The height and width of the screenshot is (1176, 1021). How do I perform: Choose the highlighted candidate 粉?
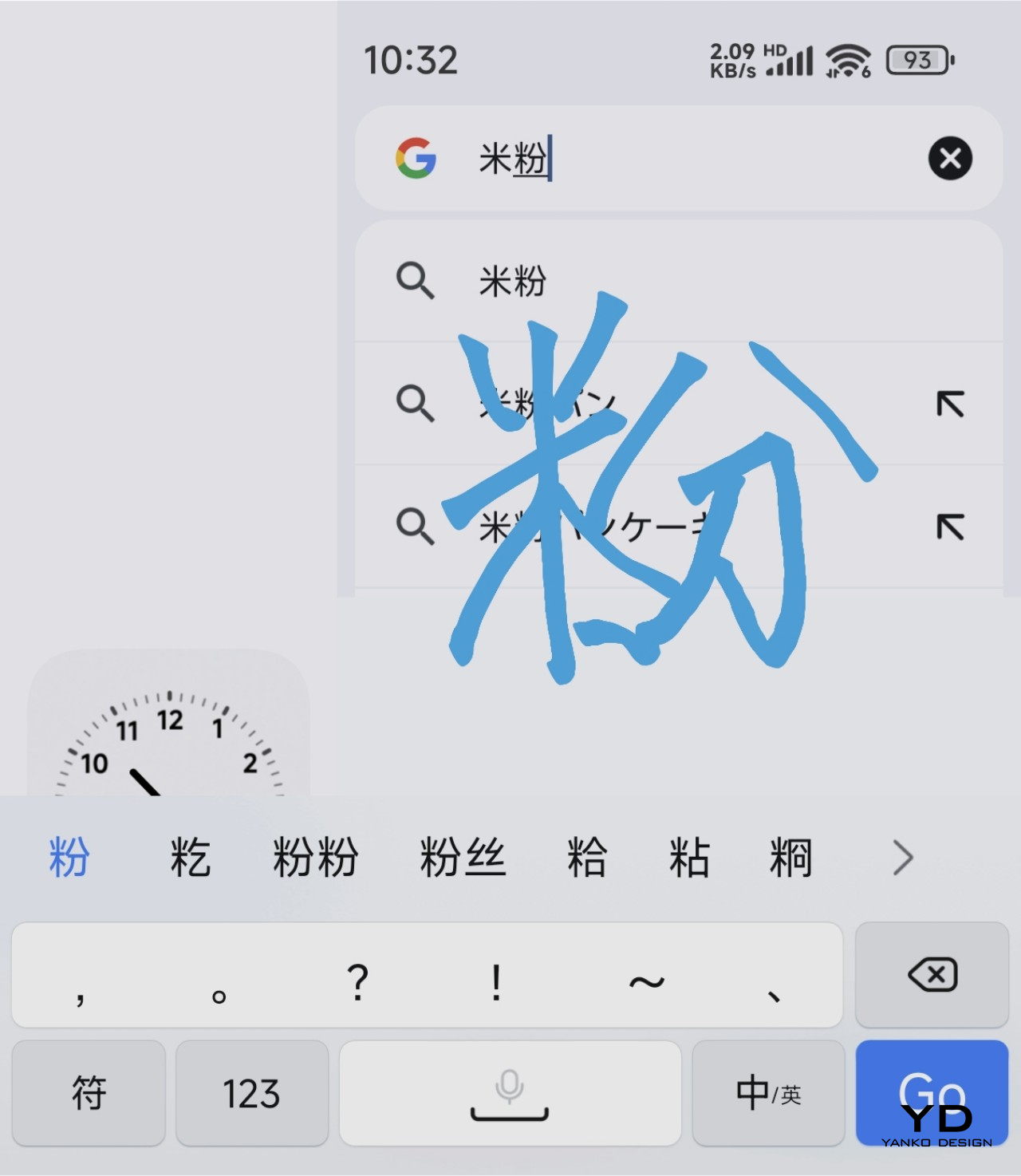69,858
